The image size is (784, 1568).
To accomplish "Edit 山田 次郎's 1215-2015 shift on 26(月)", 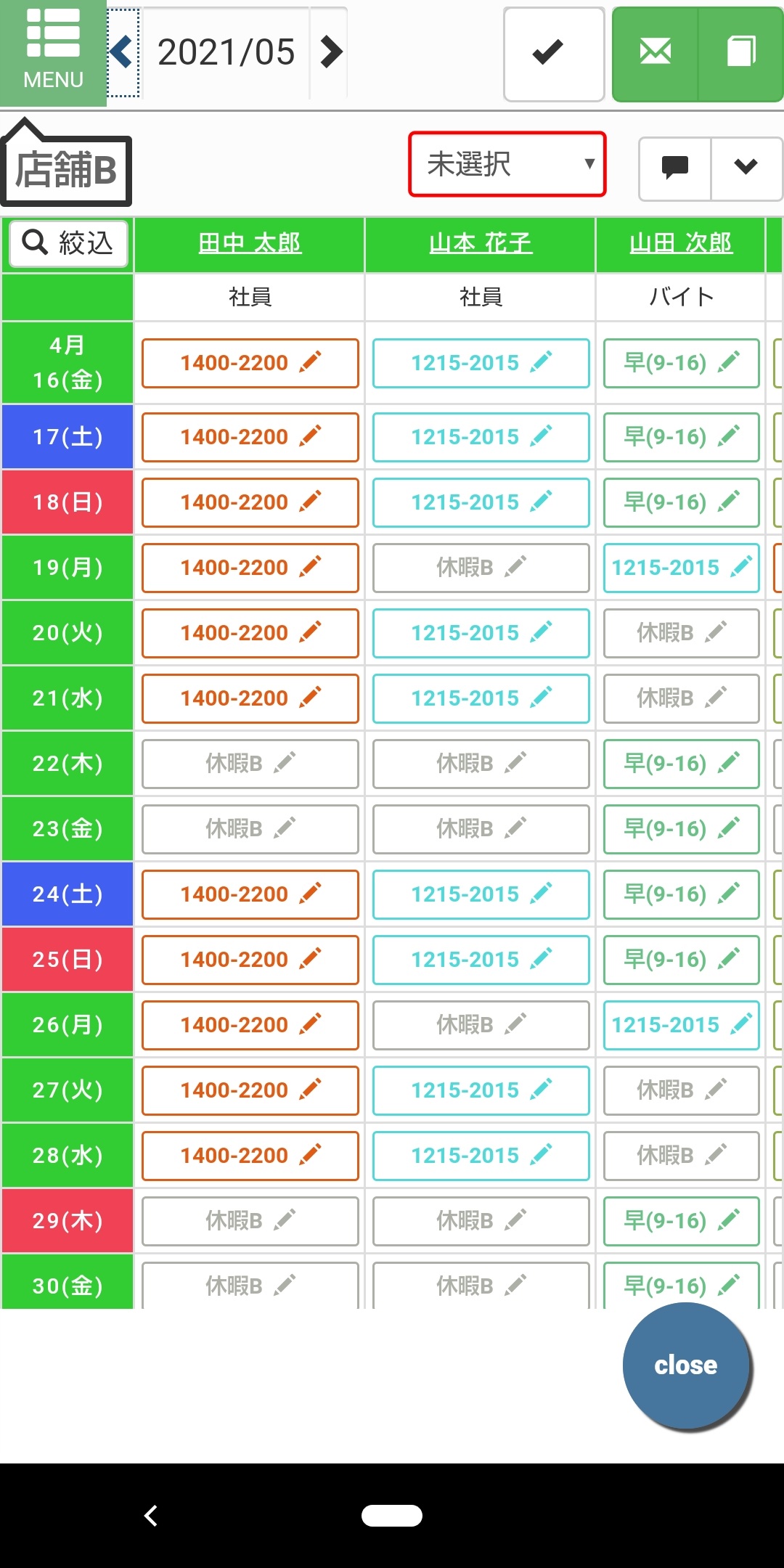I will pyautogui.click(x=682, y=1025).
